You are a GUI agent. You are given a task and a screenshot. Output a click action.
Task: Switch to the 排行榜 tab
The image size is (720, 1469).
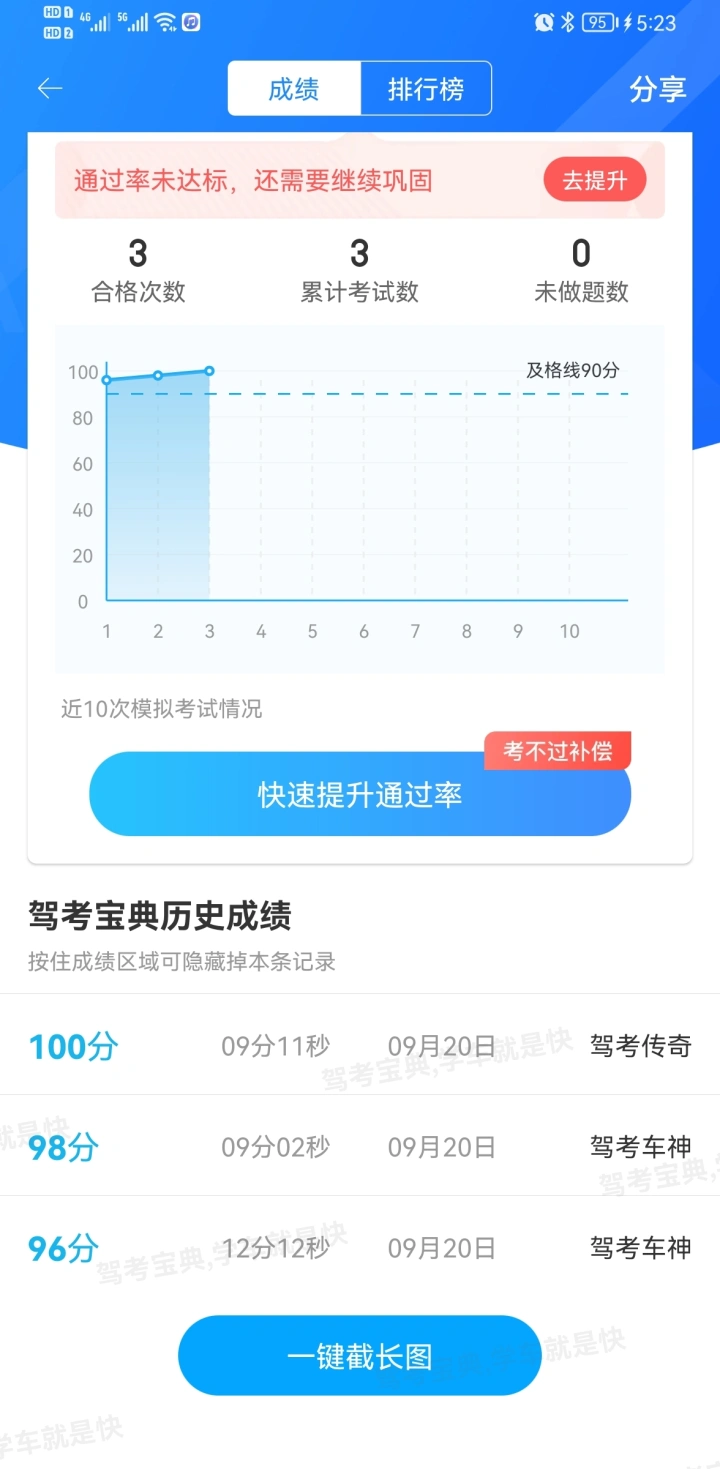click(x=426, y=89)
